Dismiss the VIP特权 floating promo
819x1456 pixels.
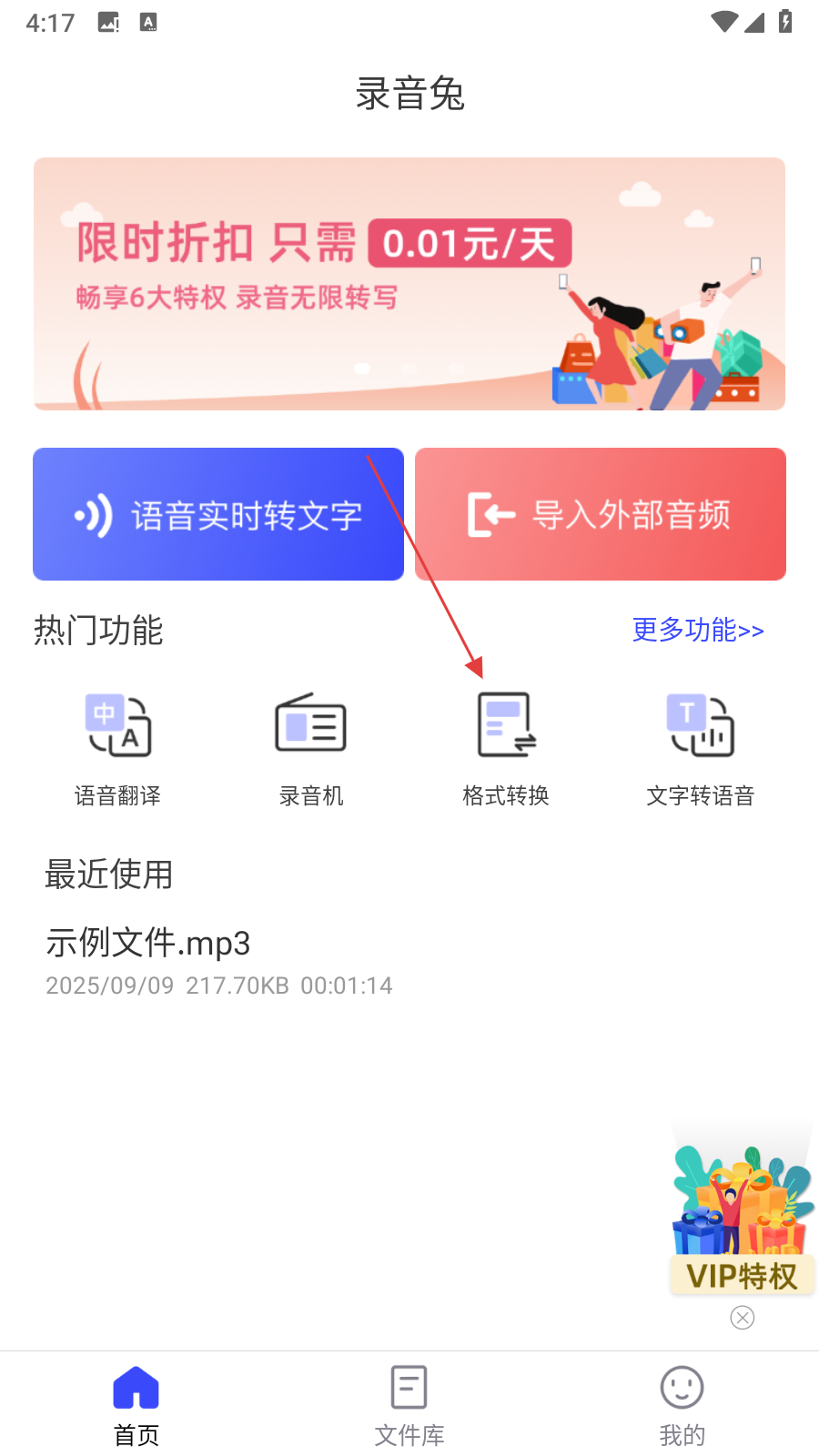tap(743, 1318)
